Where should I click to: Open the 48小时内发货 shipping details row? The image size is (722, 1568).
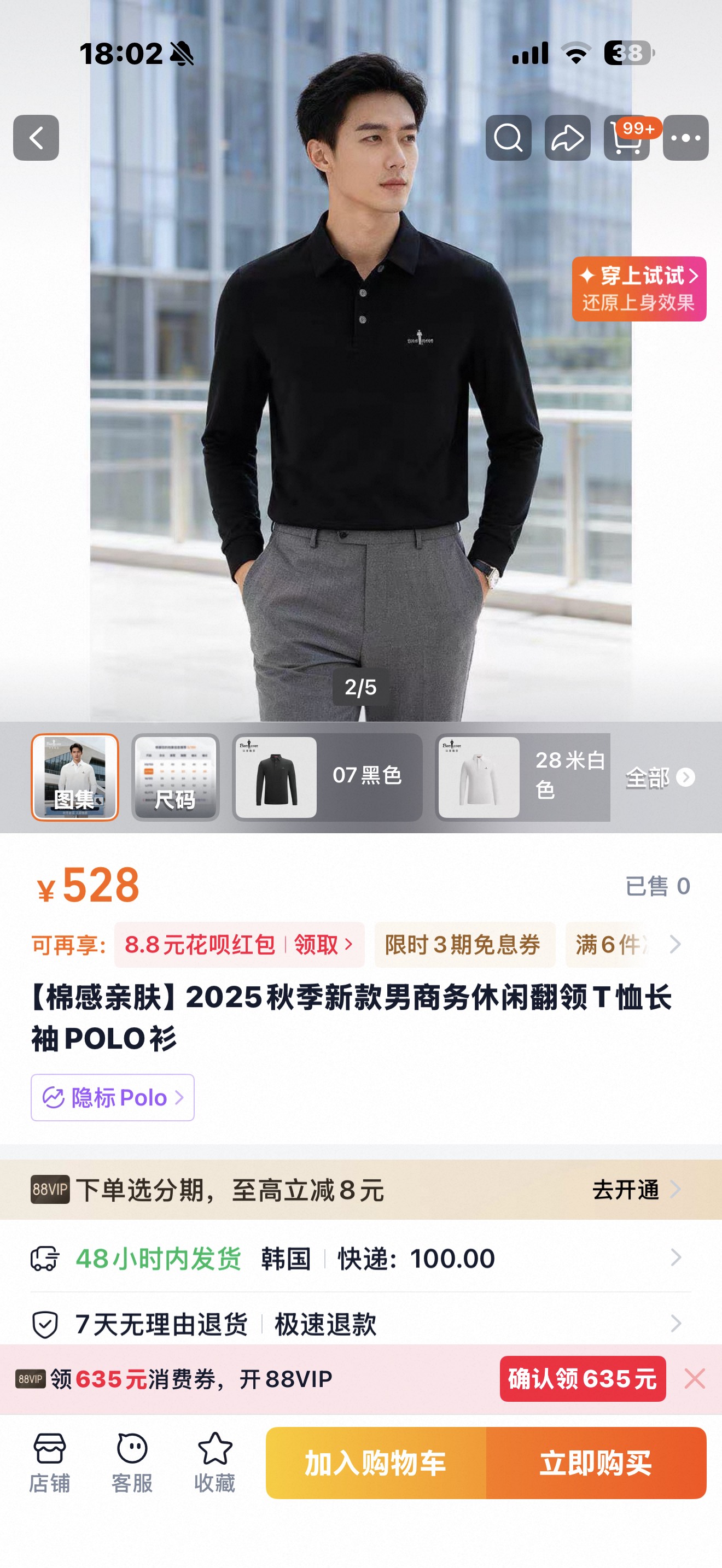pos(361,1258)
